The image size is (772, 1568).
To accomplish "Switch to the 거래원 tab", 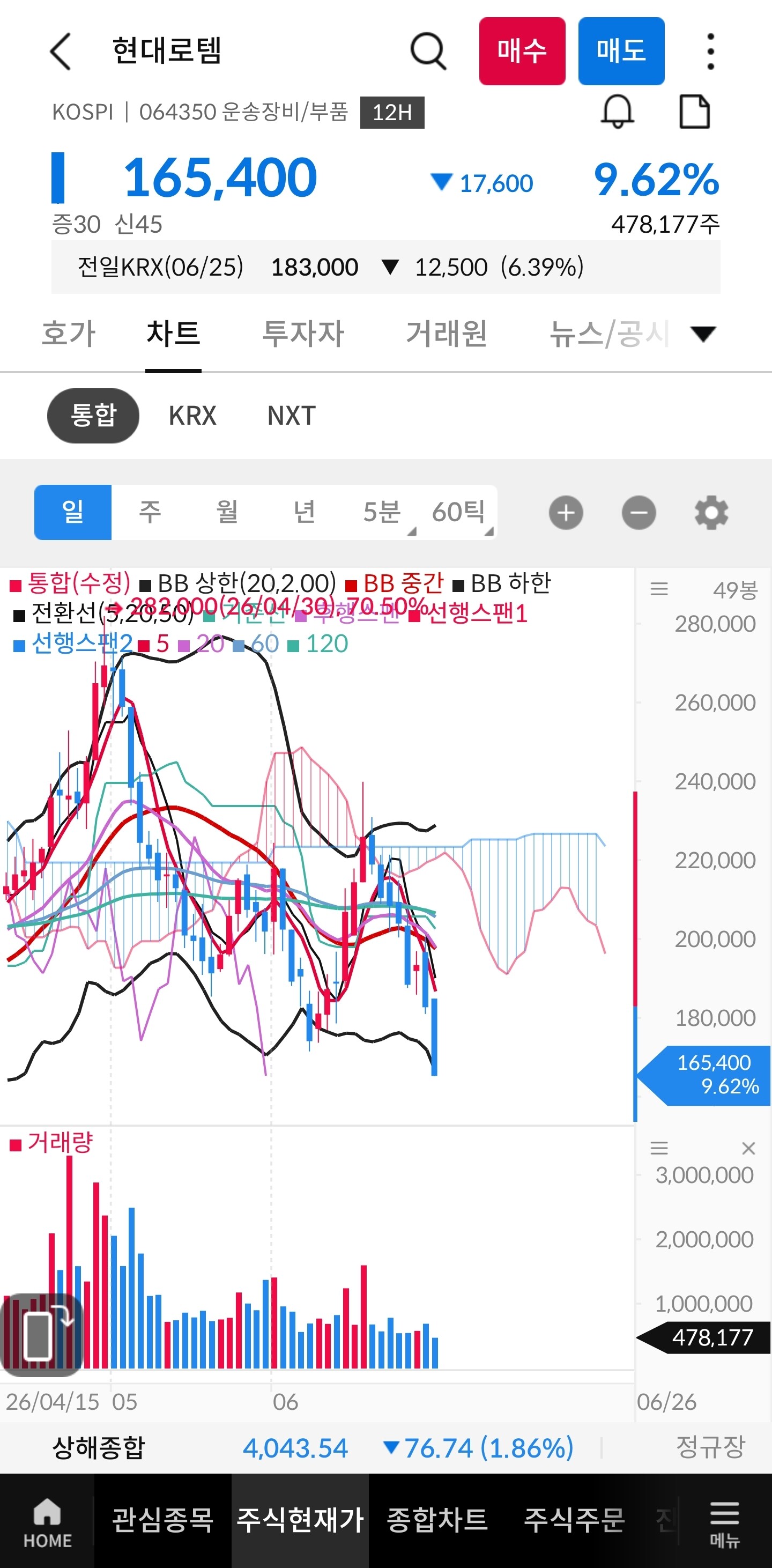I will pyautogui.click(x=447, y=334).
